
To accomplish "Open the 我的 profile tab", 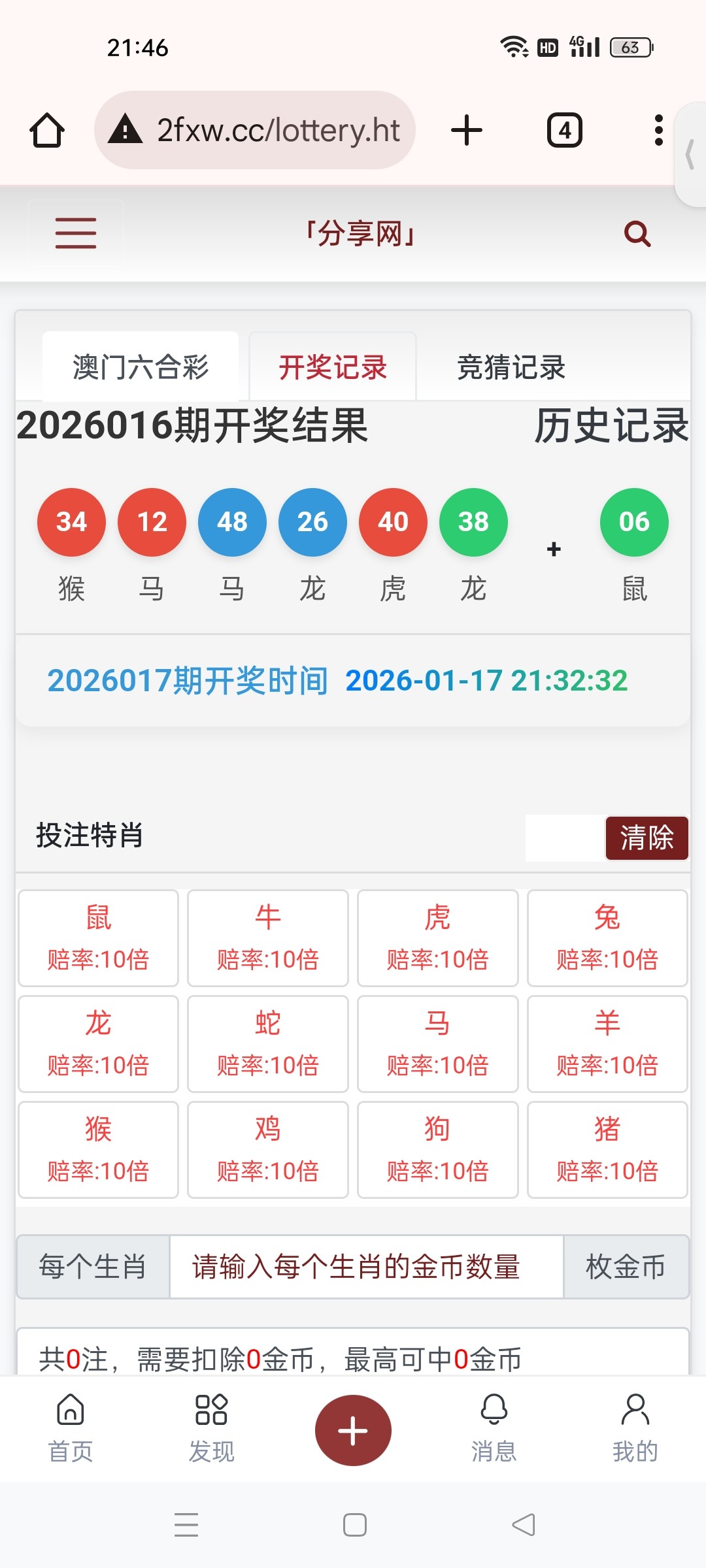I will click(x=635, y=1429).
